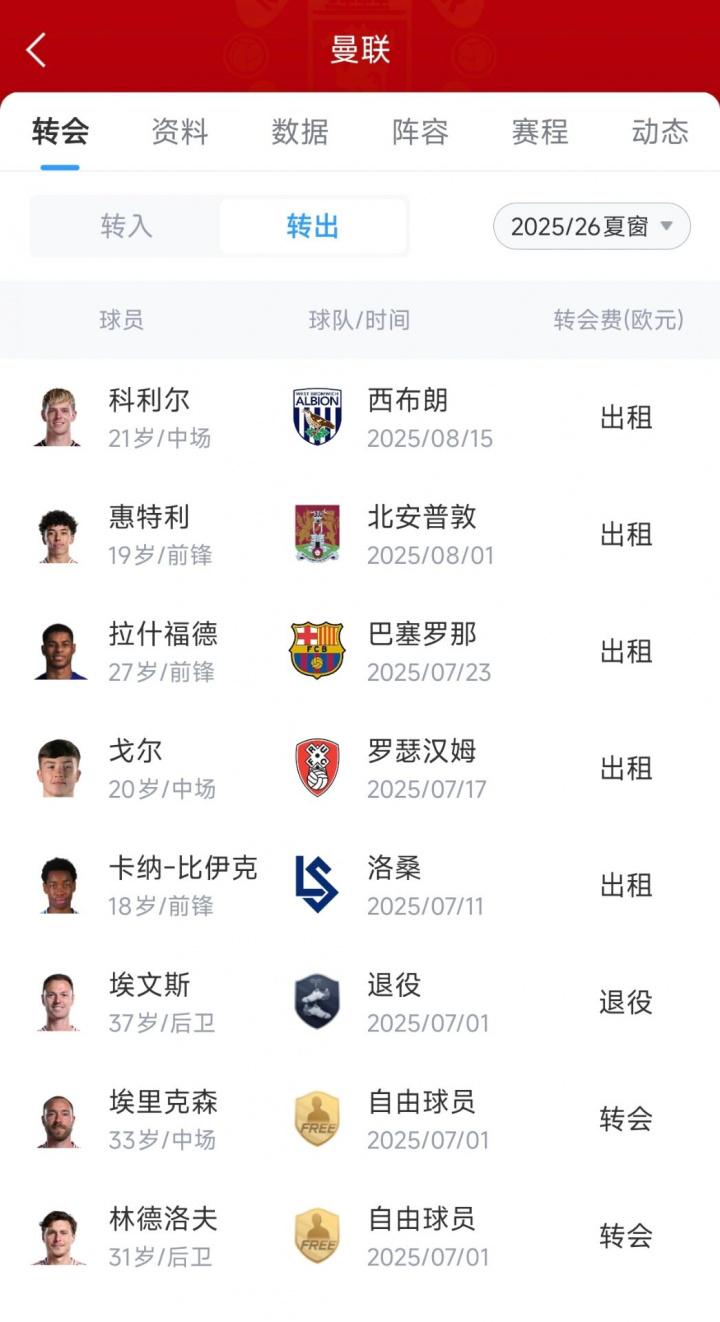The width and height of the screenshot is (720, 1322).
Task: Click the retirement boots icon beside 埃文斯
Action: point(319,1002)
